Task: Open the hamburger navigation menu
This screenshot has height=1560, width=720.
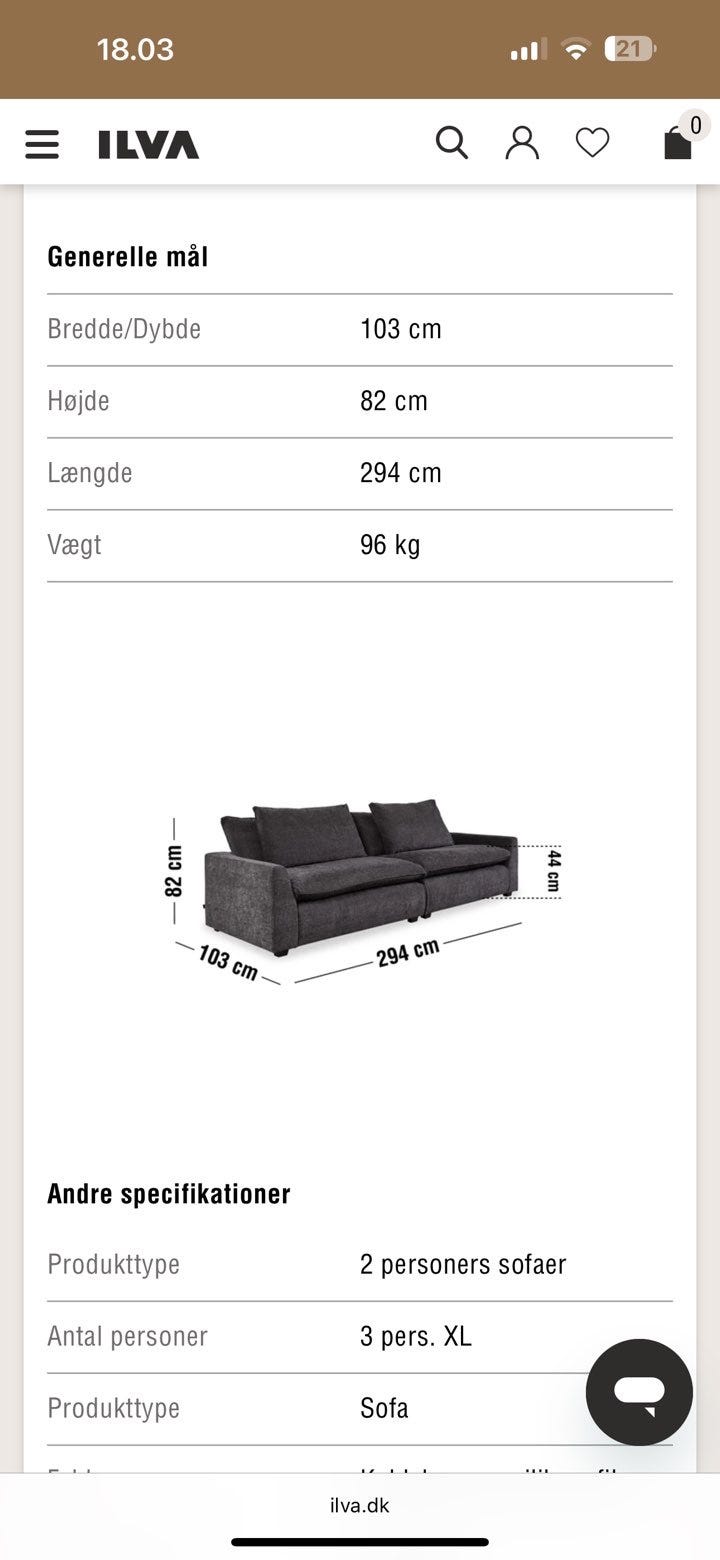Action: [41, 143]
